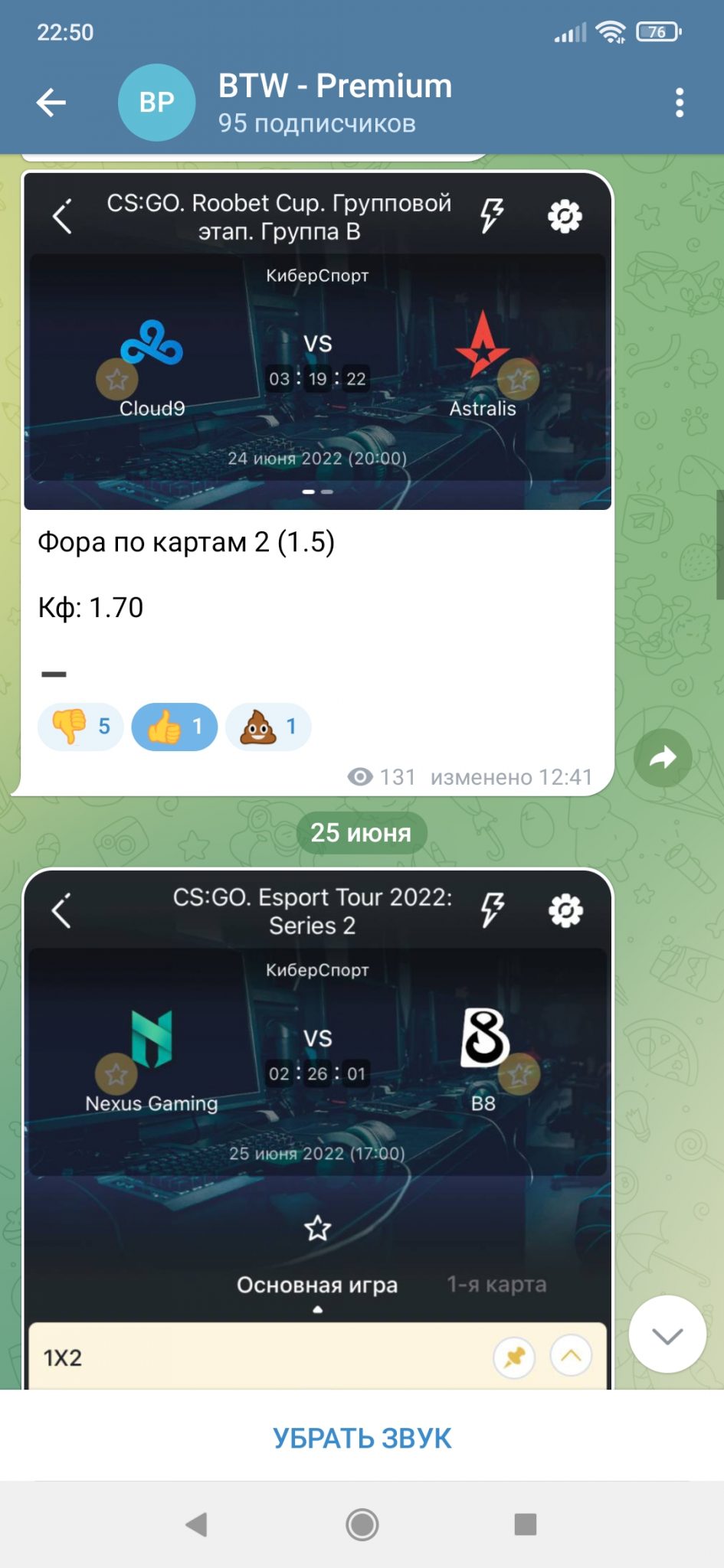Viewport: 724px width, 1568px height.
Task: Open the Nexus Gaming vs B8 image
Action: click(x=317, y=1129)
